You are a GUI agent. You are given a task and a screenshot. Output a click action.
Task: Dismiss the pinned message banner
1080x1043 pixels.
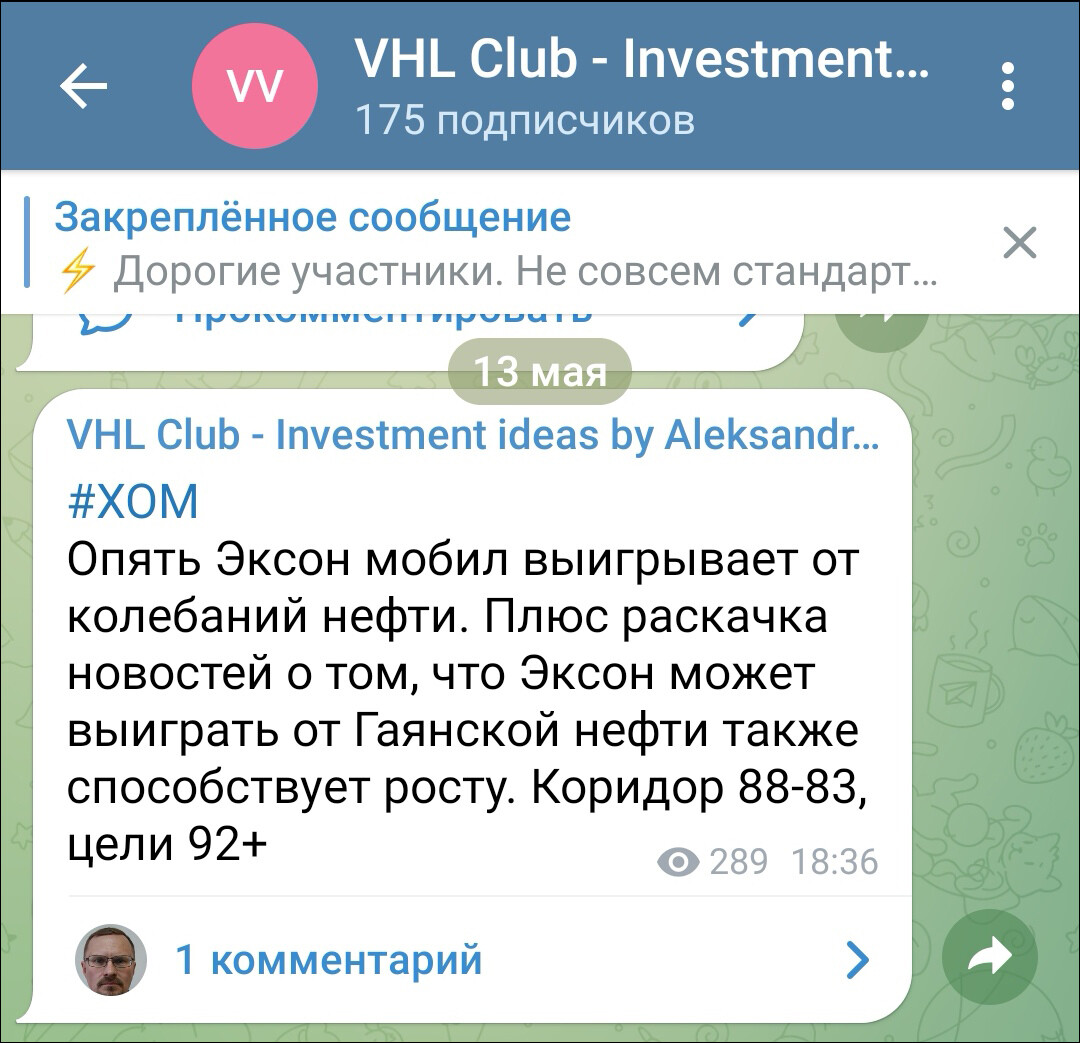pyautogui.click(x=1019, y=243)
